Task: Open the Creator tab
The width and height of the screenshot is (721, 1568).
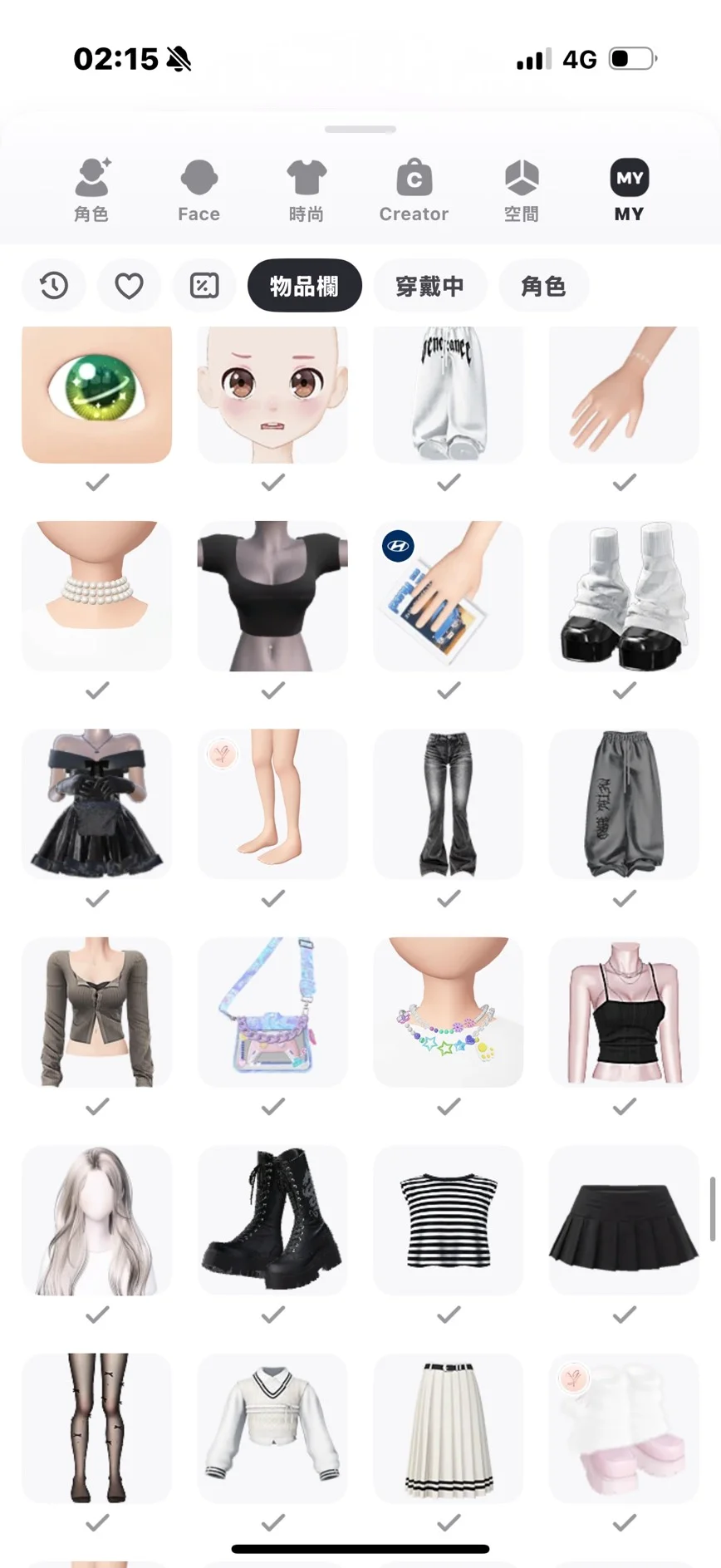Action: pyautogui.click(x=414, y=190)
